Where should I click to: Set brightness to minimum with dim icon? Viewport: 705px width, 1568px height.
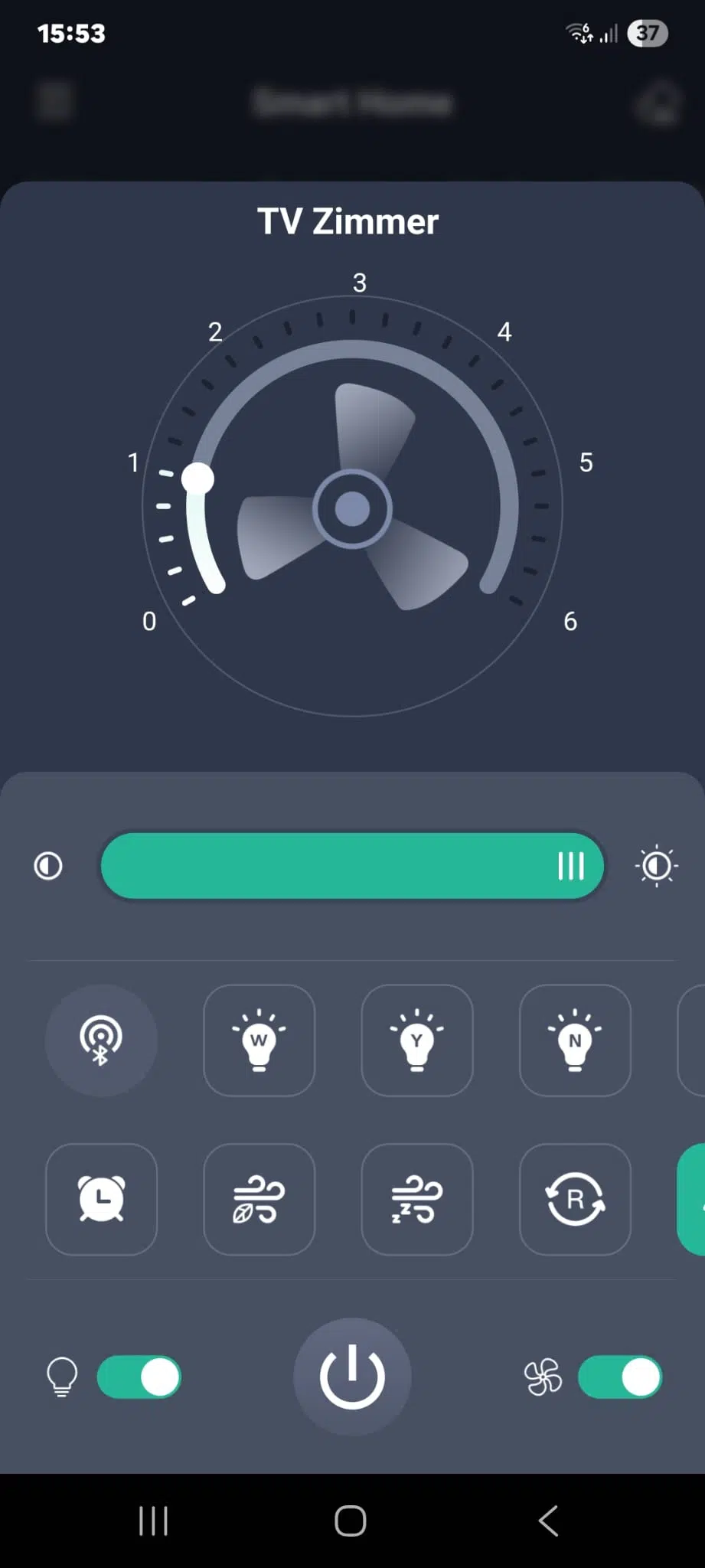(x=48, y=866)
